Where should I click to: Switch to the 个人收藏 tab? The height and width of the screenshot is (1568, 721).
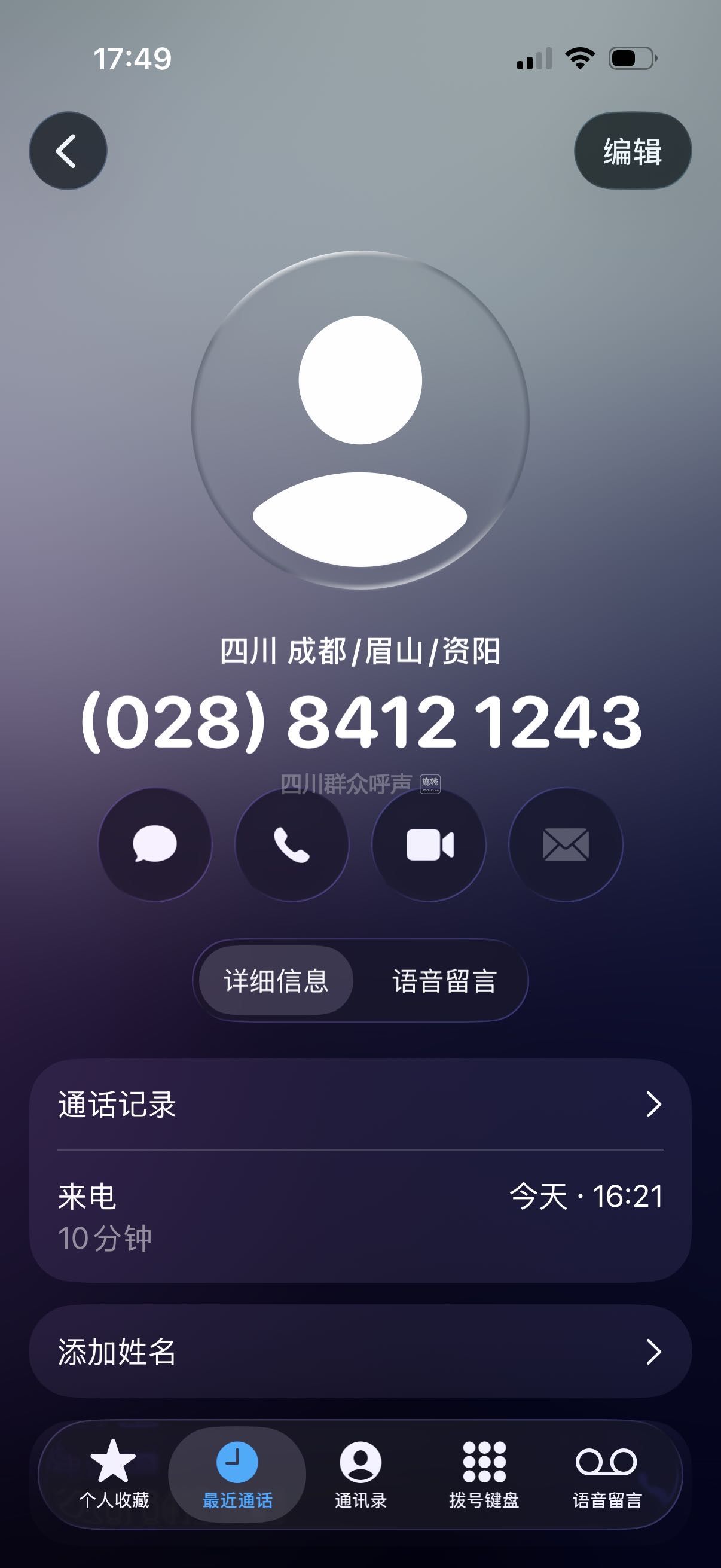pyautogui.click(x=114, y=1474)
